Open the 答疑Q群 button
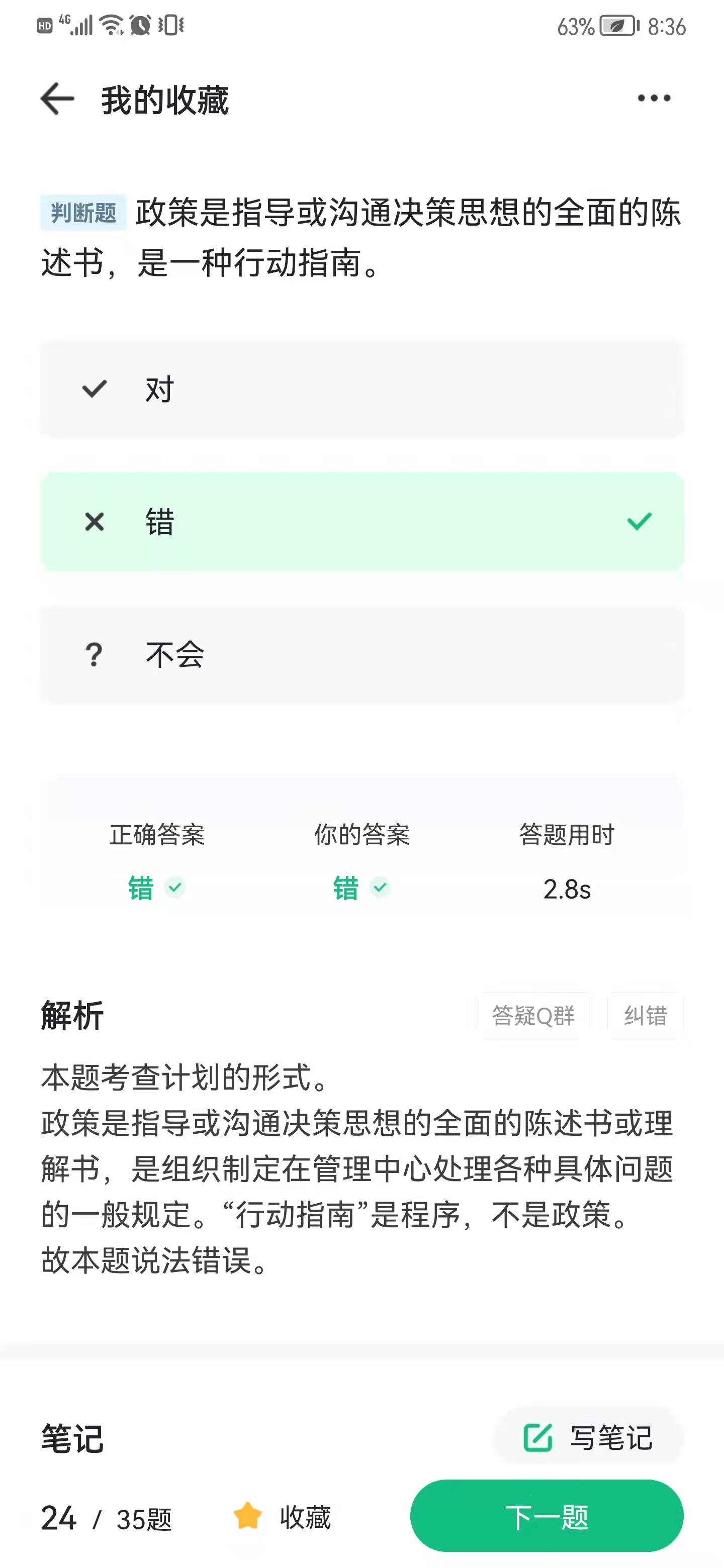 pyautogui.click(x=533, y=1015)
